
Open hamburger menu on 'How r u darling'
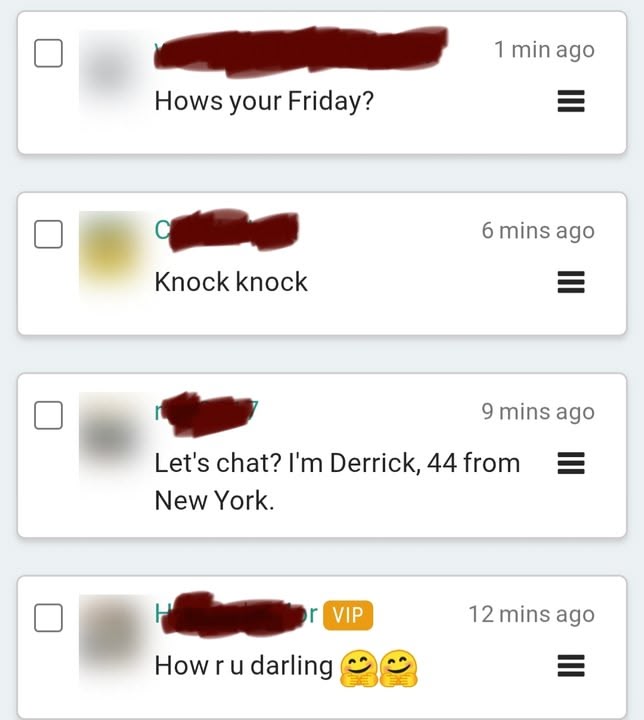570,666
